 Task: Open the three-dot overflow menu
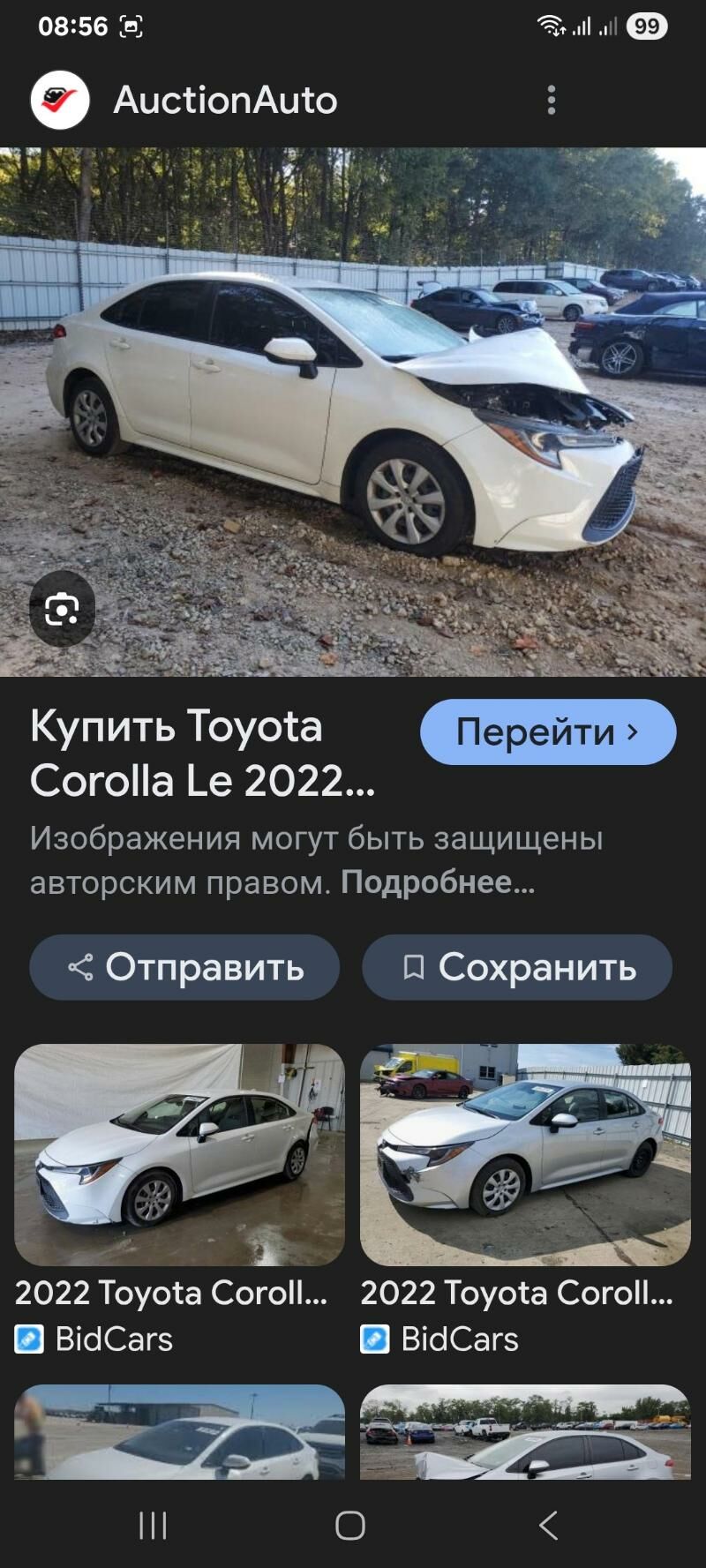pos(552,100)
